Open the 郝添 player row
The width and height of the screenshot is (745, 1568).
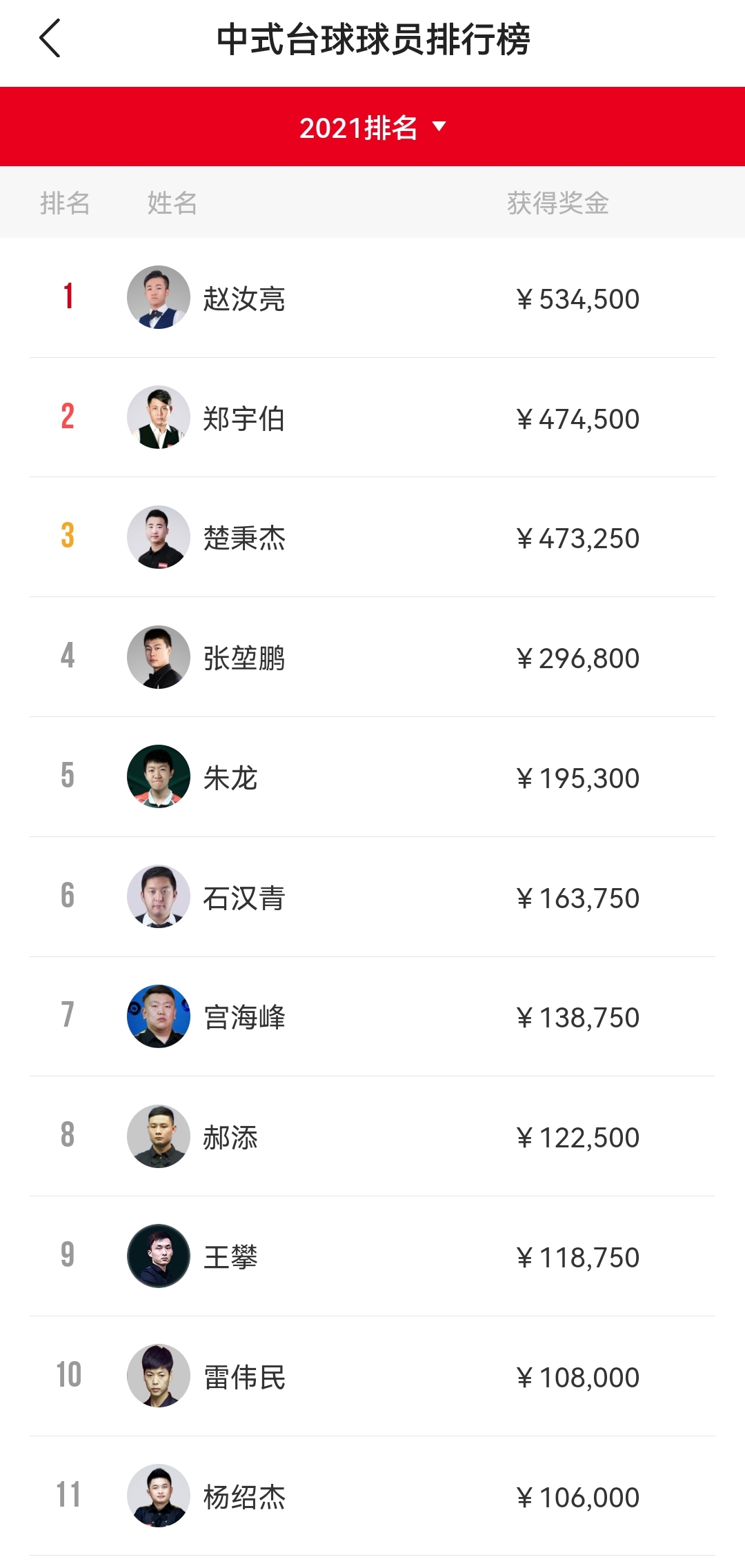coord(372,1136)
